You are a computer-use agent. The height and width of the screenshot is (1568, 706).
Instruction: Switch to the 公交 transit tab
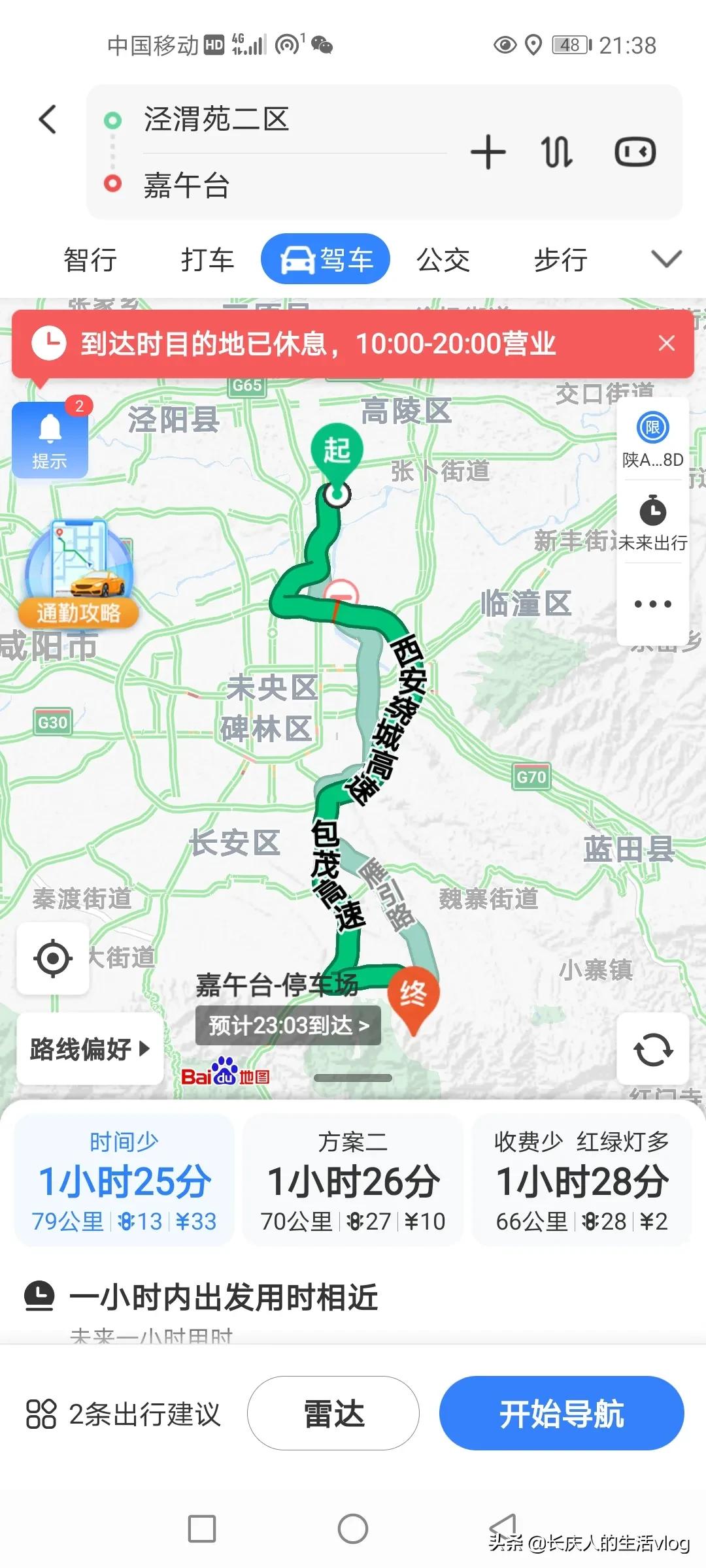pyautogui.click(x=443, y=259)
